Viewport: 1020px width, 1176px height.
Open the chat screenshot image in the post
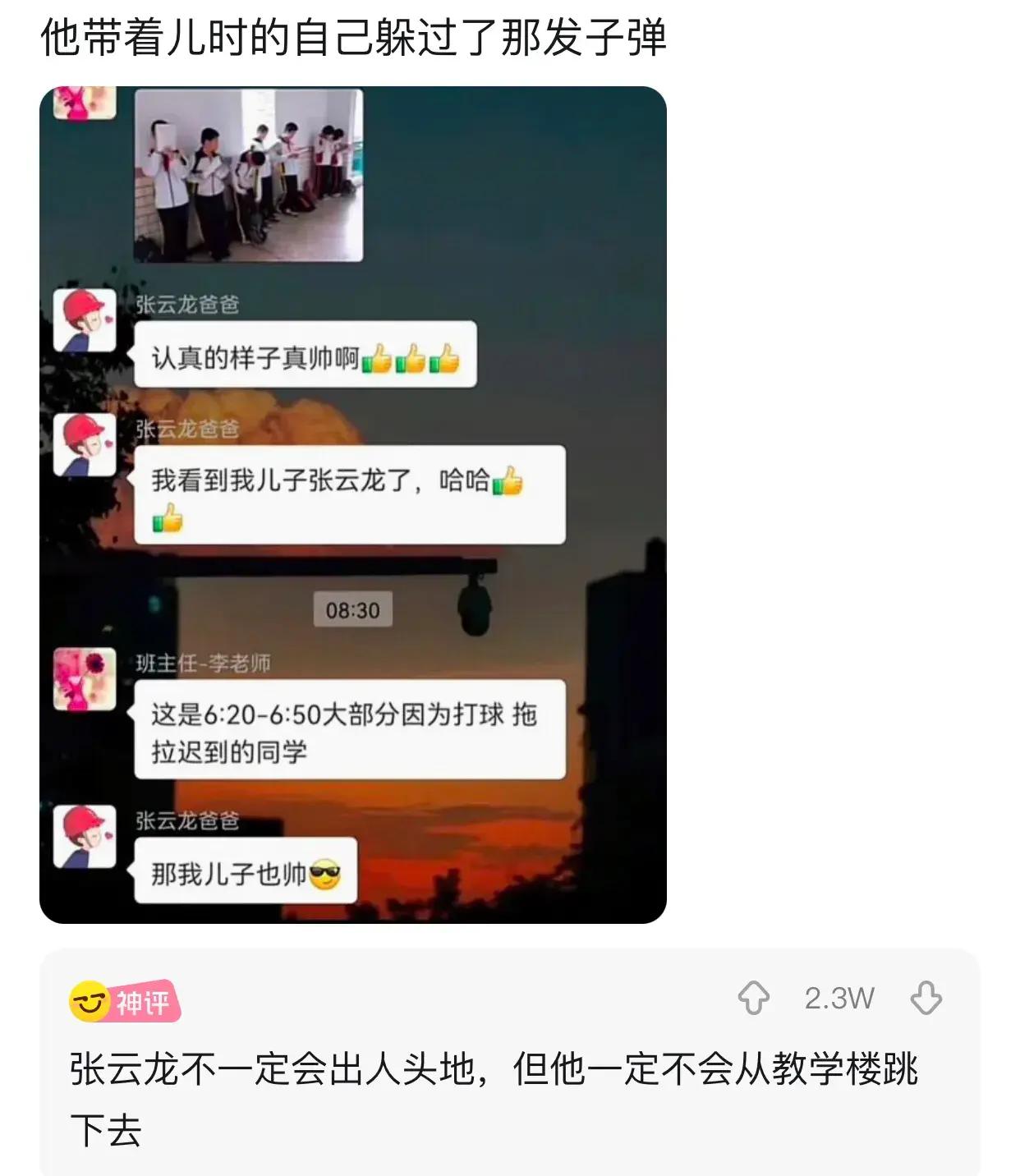tap(352, 504)
